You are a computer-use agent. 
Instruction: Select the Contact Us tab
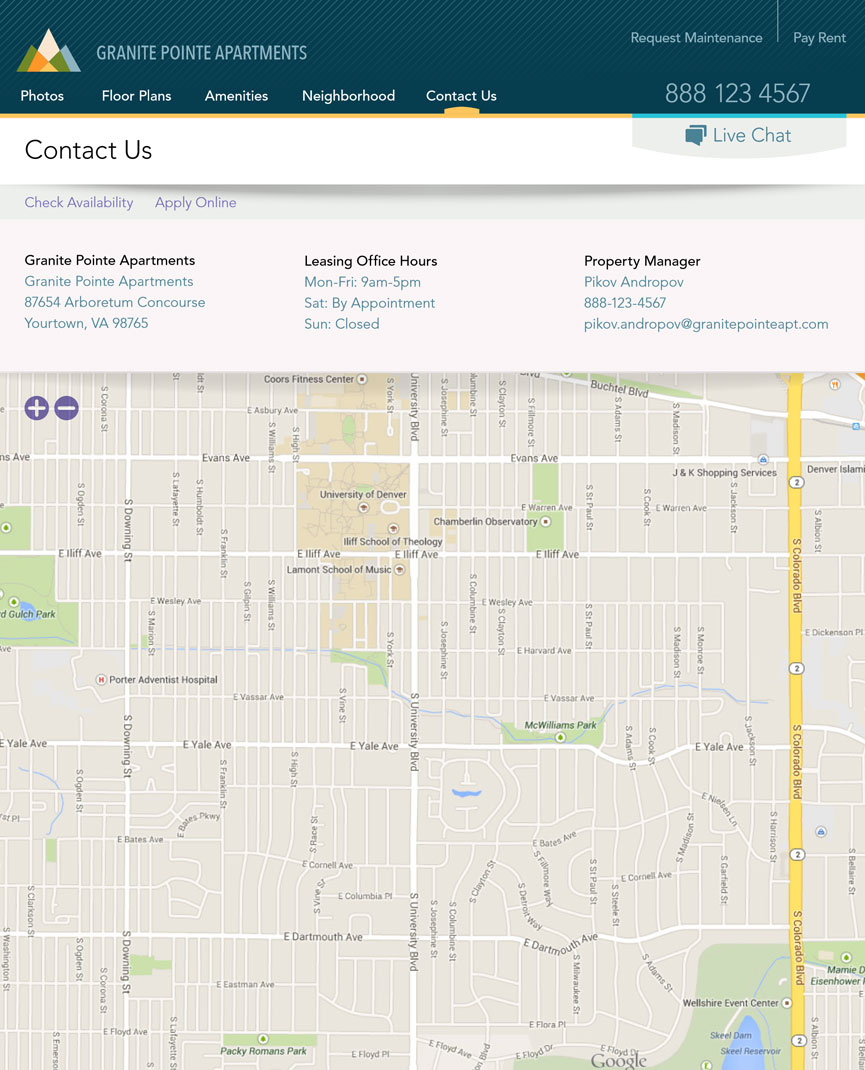(x=461, y=96)
